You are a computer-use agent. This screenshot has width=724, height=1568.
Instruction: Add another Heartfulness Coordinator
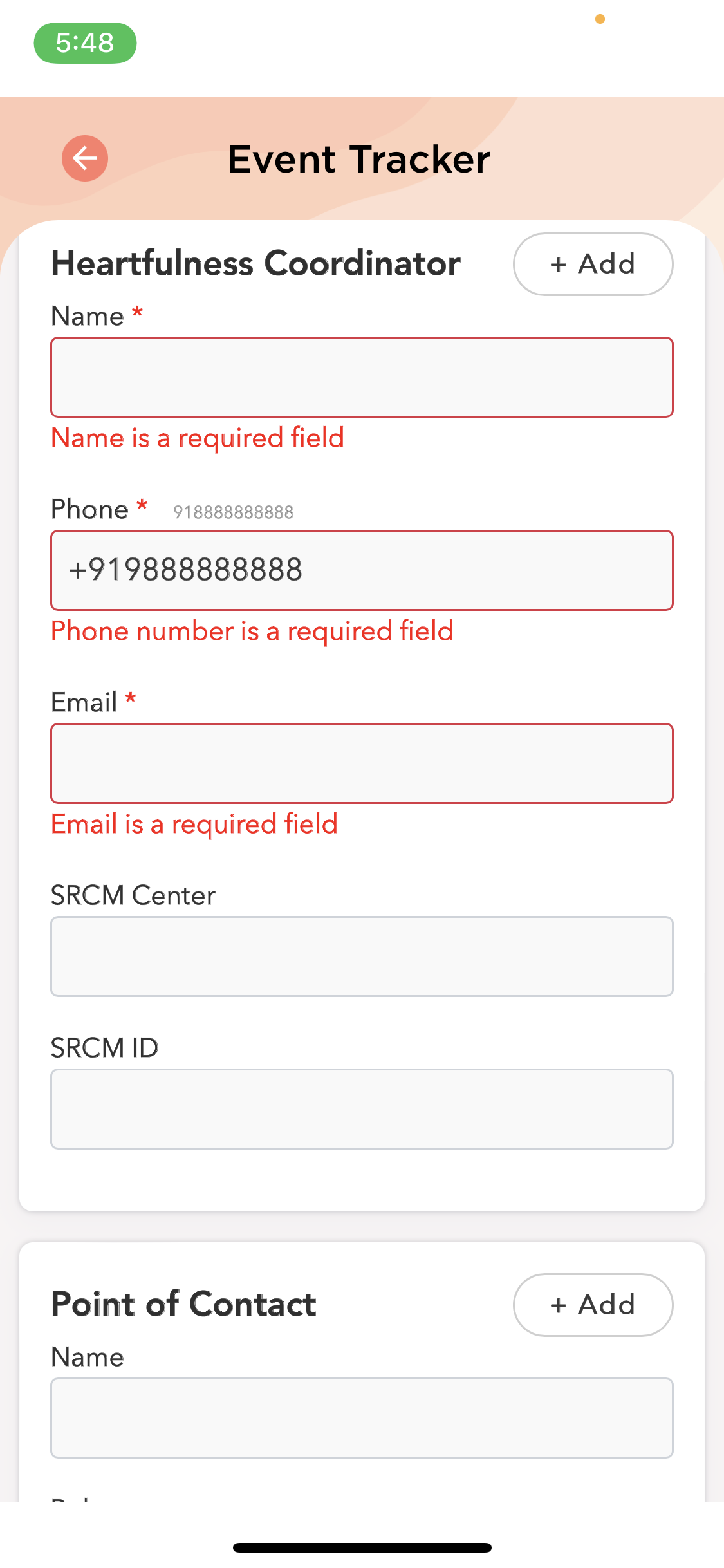[593, 264]
